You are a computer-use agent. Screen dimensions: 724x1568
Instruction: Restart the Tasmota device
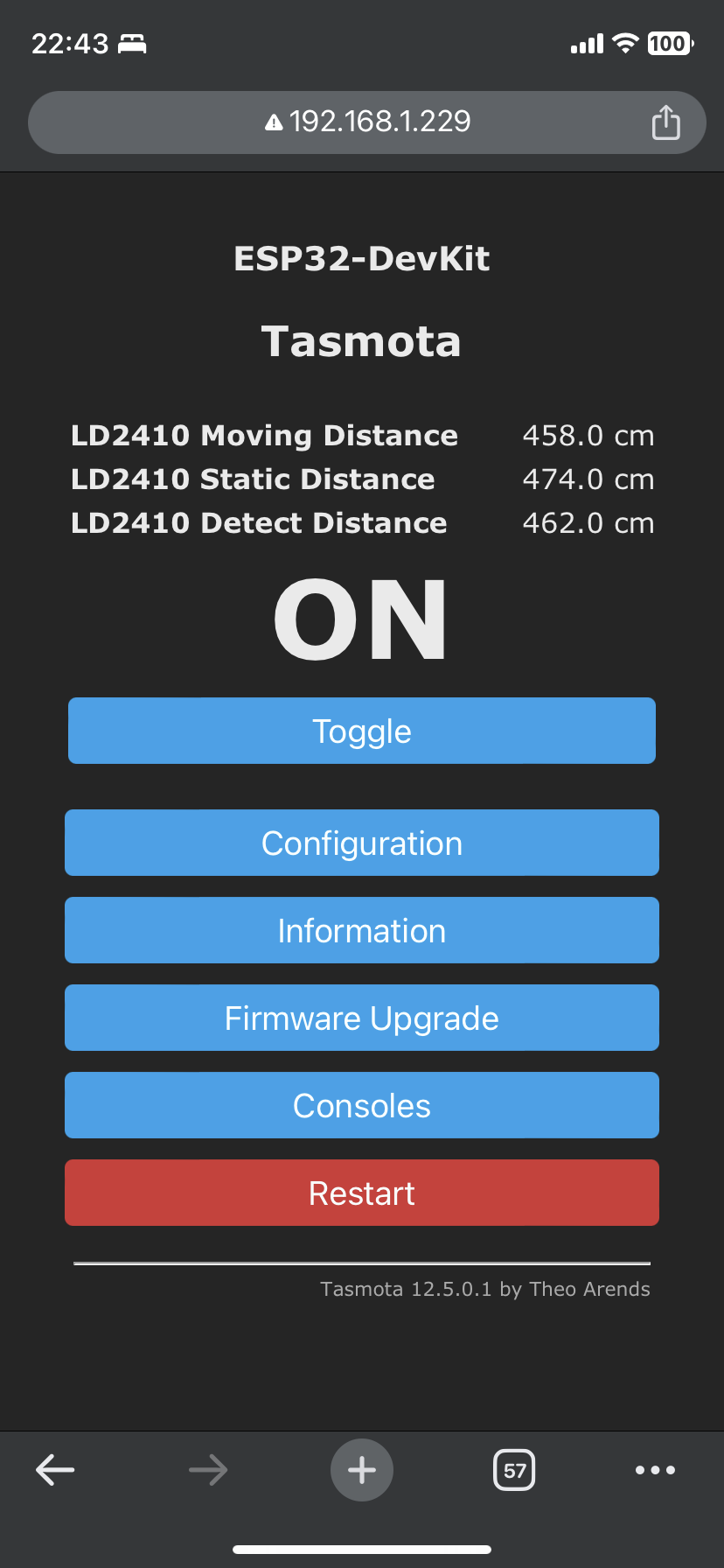362,1193
